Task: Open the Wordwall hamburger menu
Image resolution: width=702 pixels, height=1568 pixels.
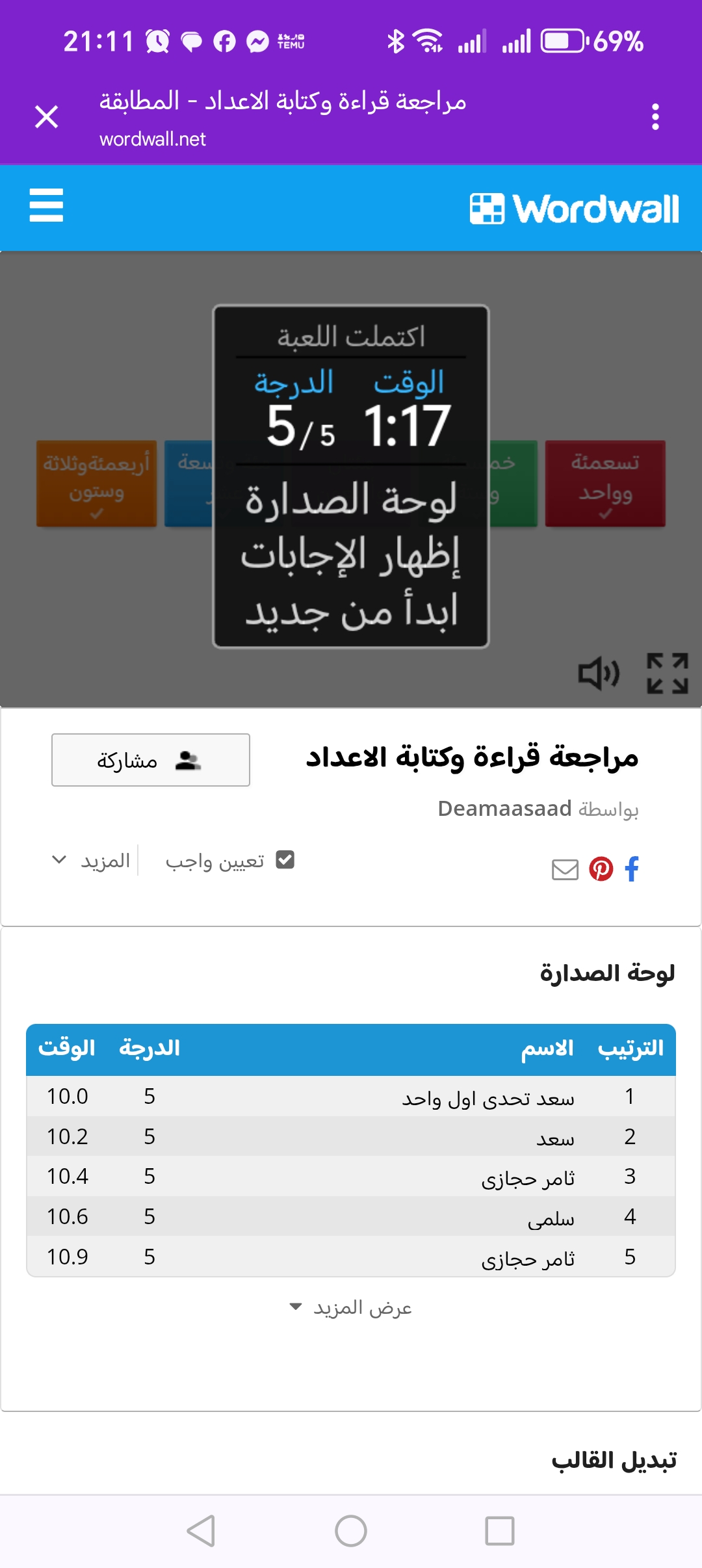Action: tap(46, 206)
